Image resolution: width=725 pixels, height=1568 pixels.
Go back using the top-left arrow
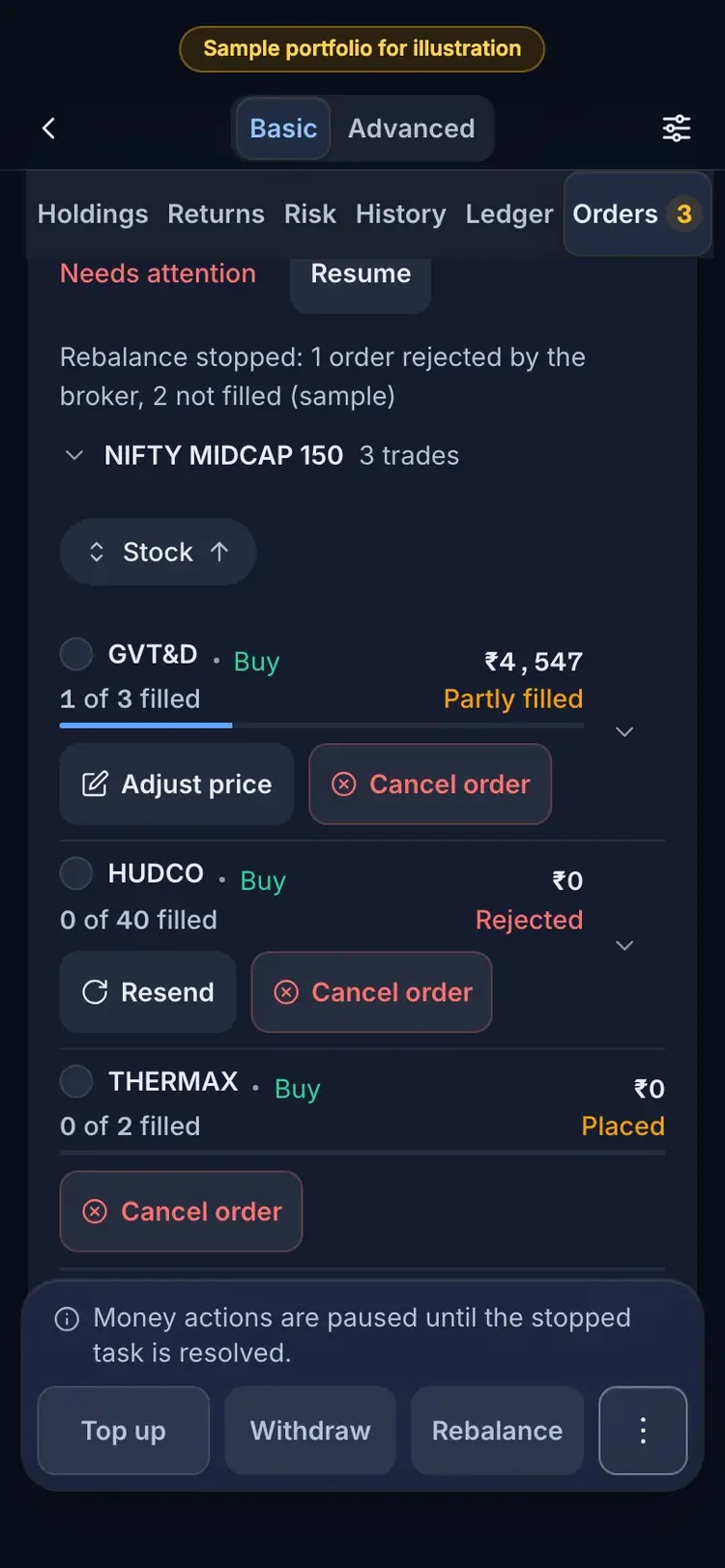tap(48, 128)
